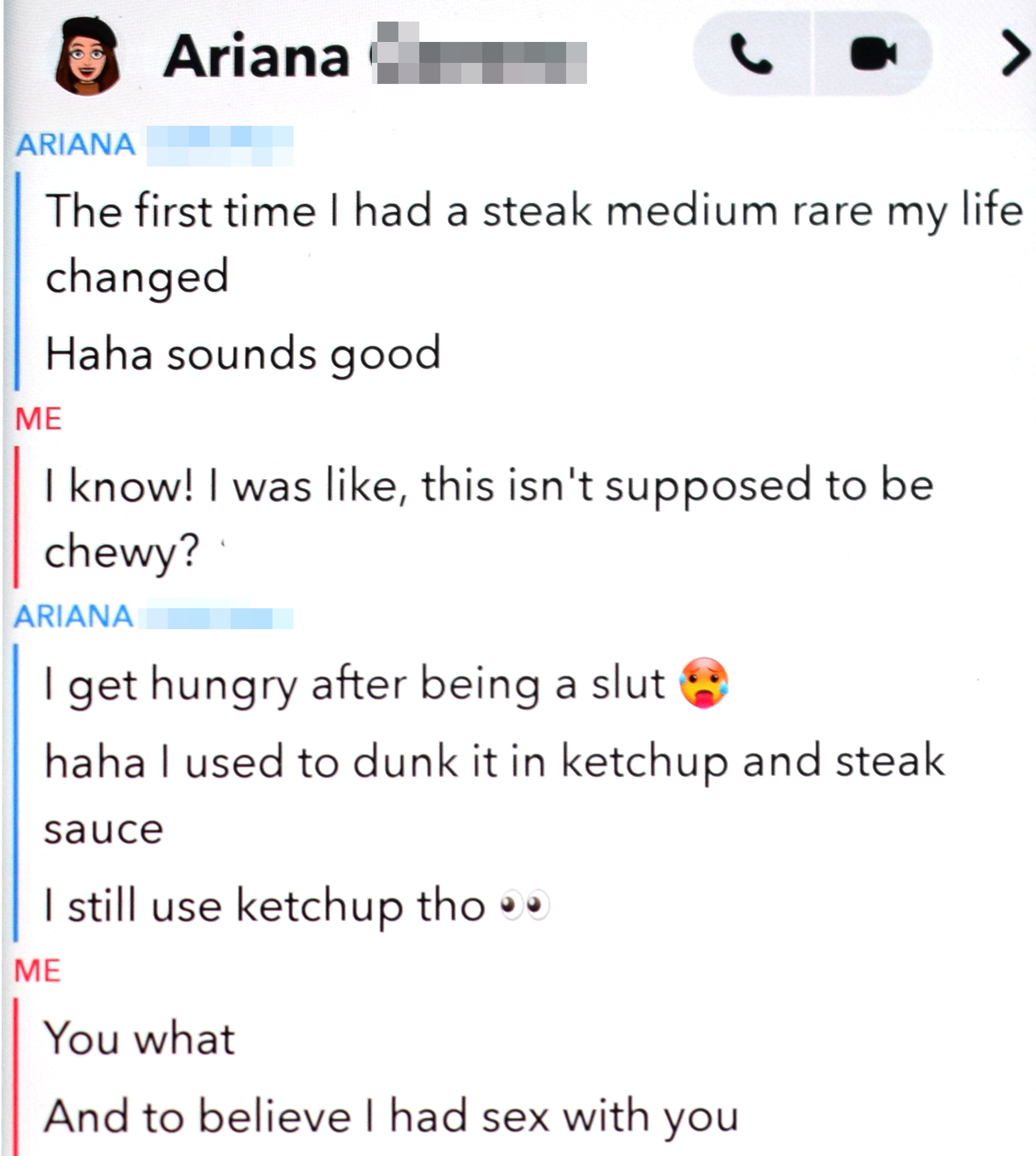
Task: Tap the right chevron to leave chat
Action: click(x=1014, y=53)
